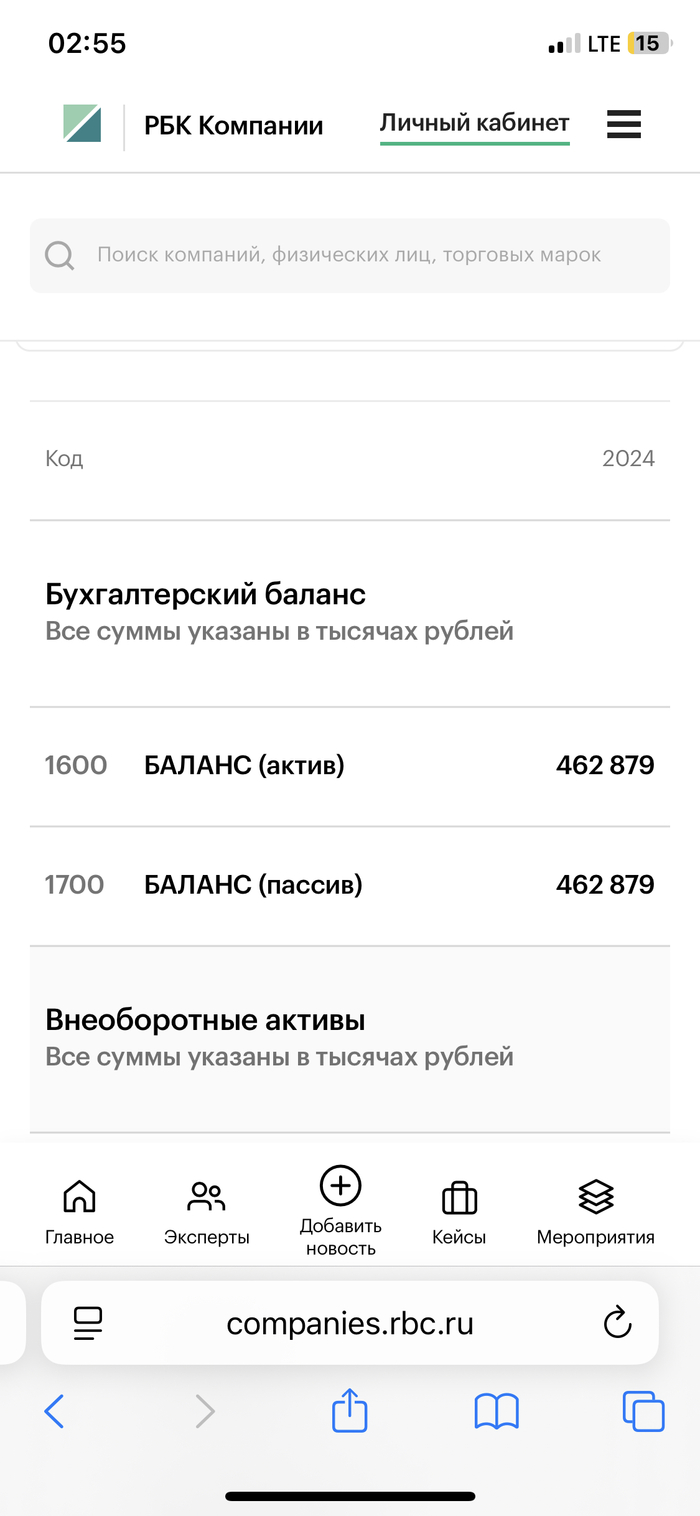The height and width of the screenshot is (1516, 700).
Task: Reload the page in Safari
Action: (x=617, y=1323)
